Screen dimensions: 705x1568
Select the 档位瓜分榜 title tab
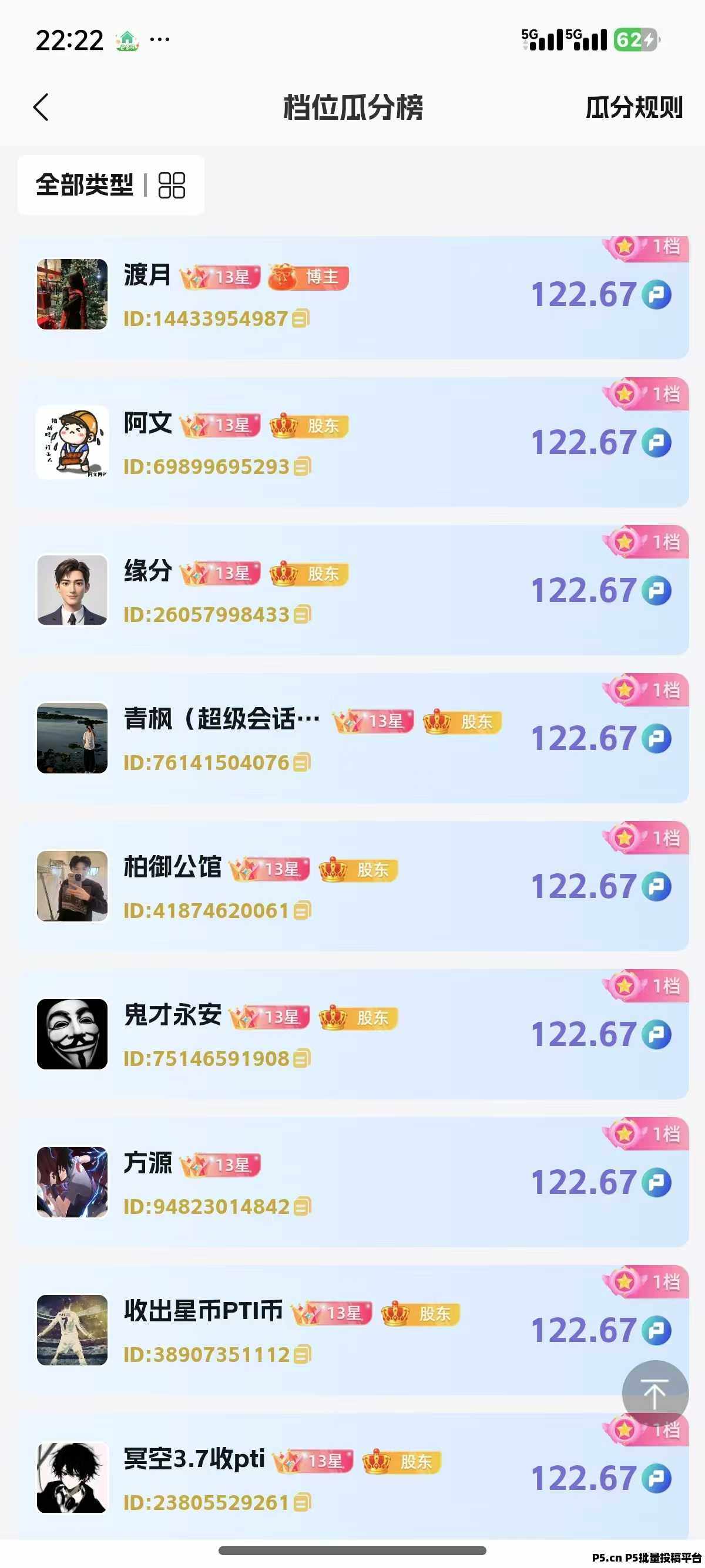coord(352,108)
